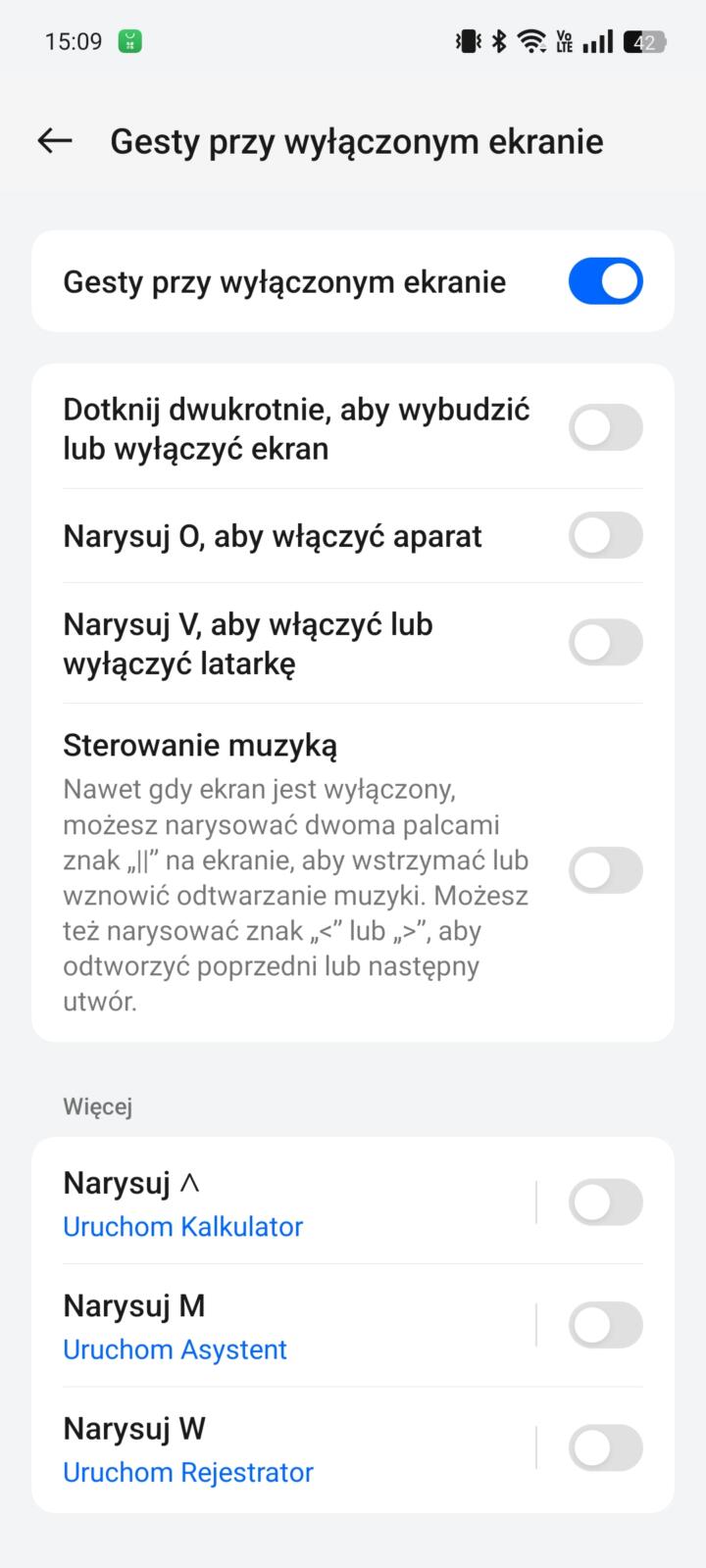Screen dimensions: 706x1568
Task: Turn on the Narysuj ^ switch
Action: pos(605,1202)
